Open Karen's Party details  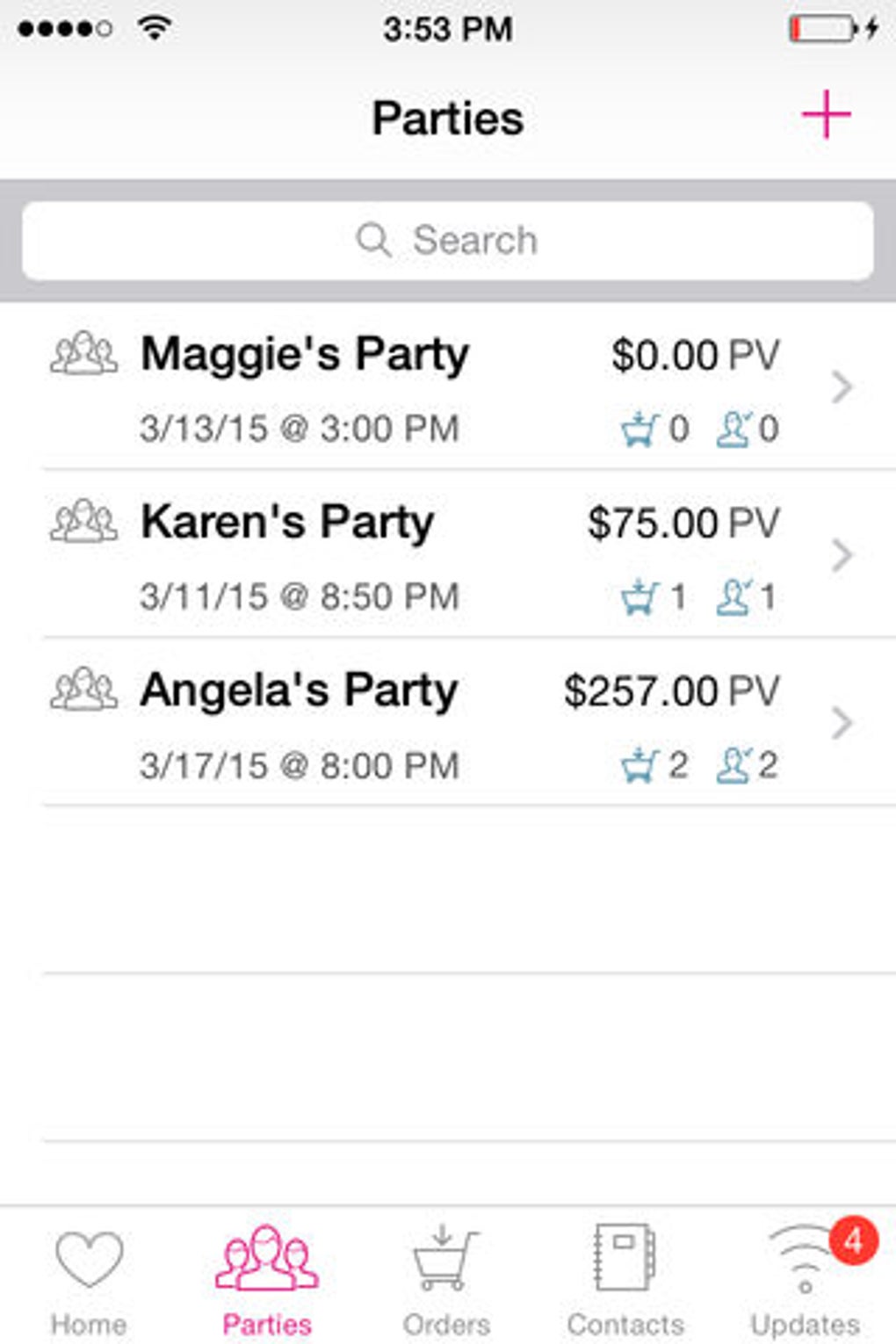pos(448,554)
